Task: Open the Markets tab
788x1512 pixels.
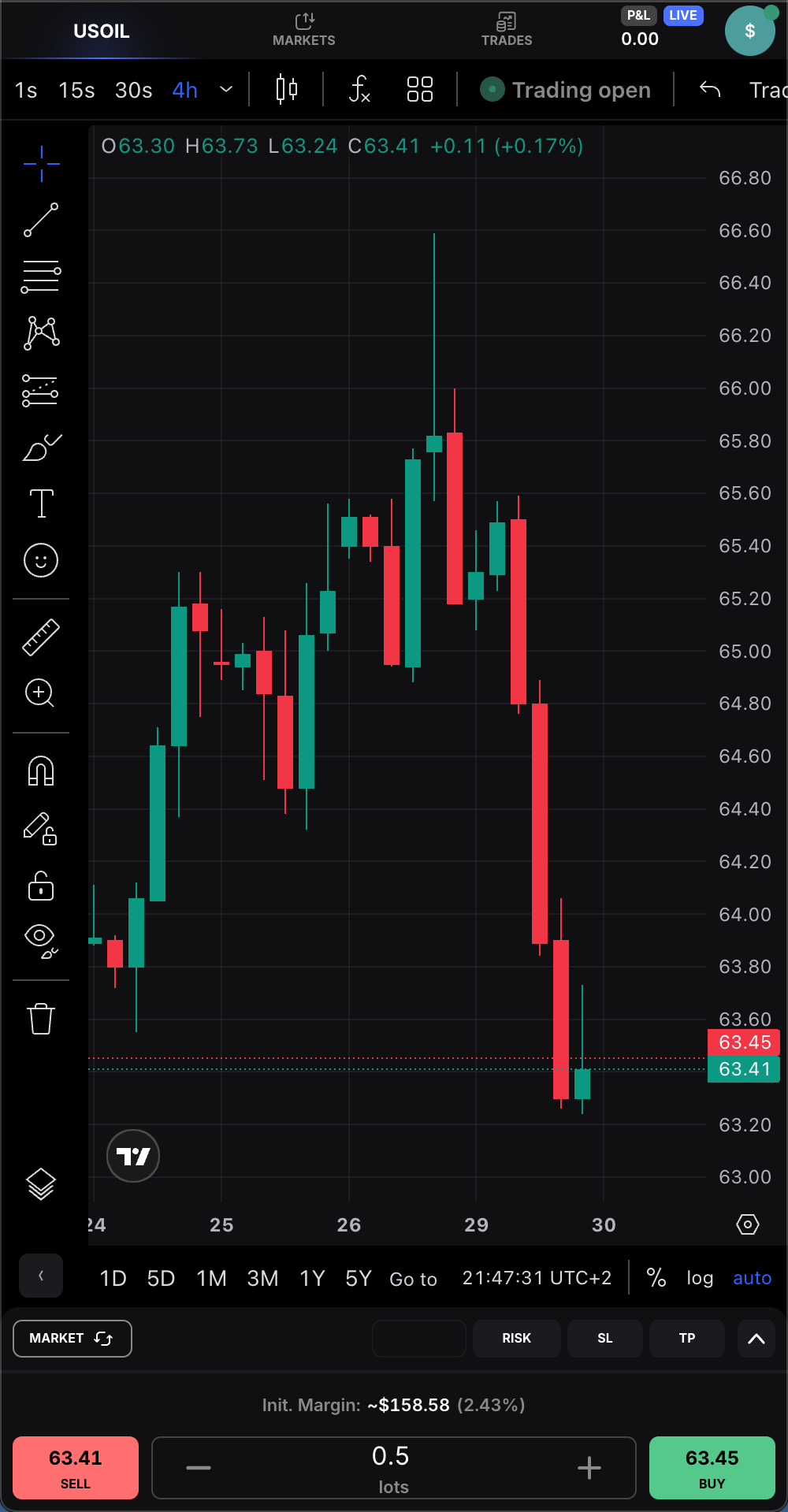Action: point(303,30)
